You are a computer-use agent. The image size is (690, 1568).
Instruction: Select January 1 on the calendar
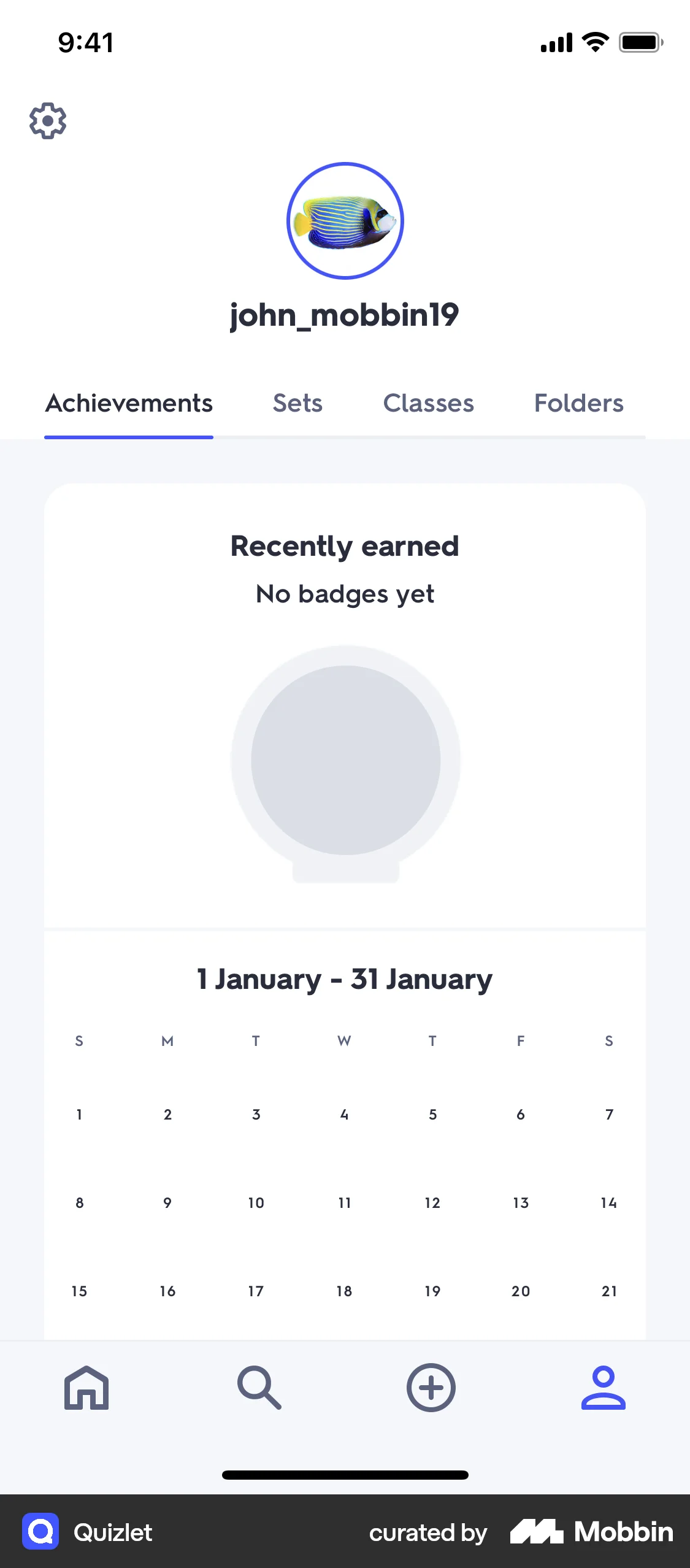79,1115
